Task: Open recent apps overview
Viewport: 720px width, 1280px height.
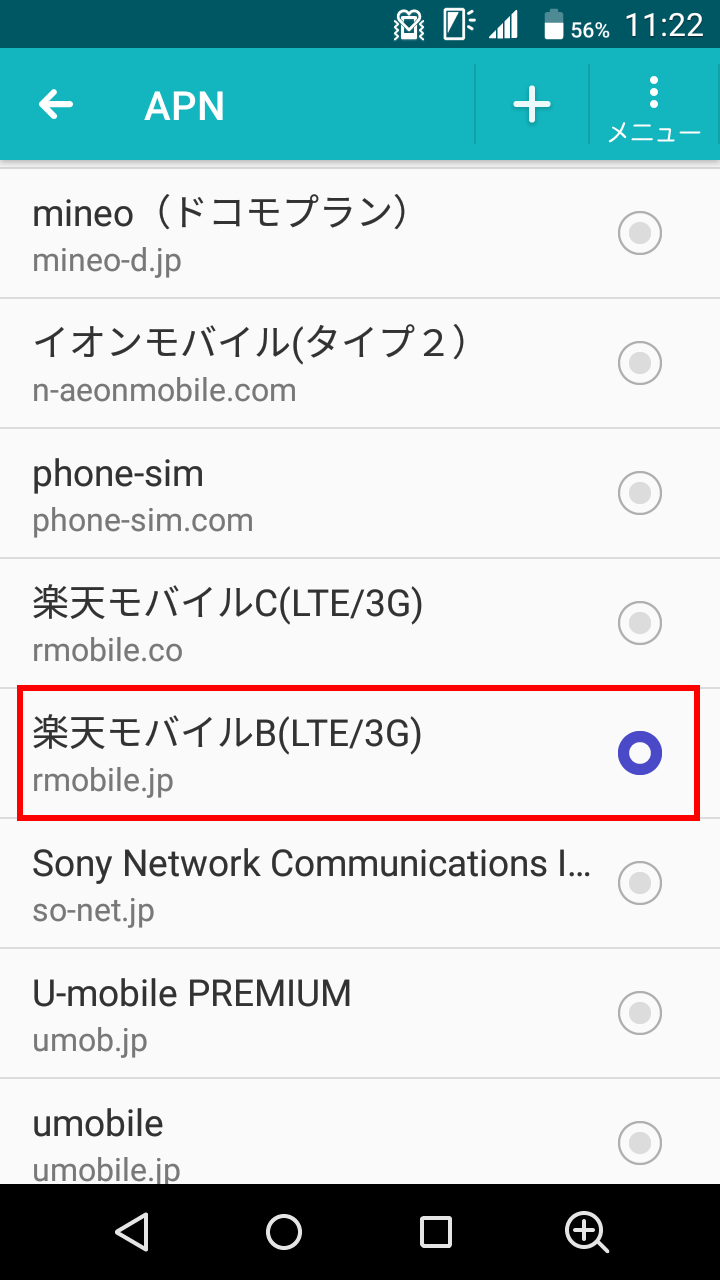Action: 435,1232
